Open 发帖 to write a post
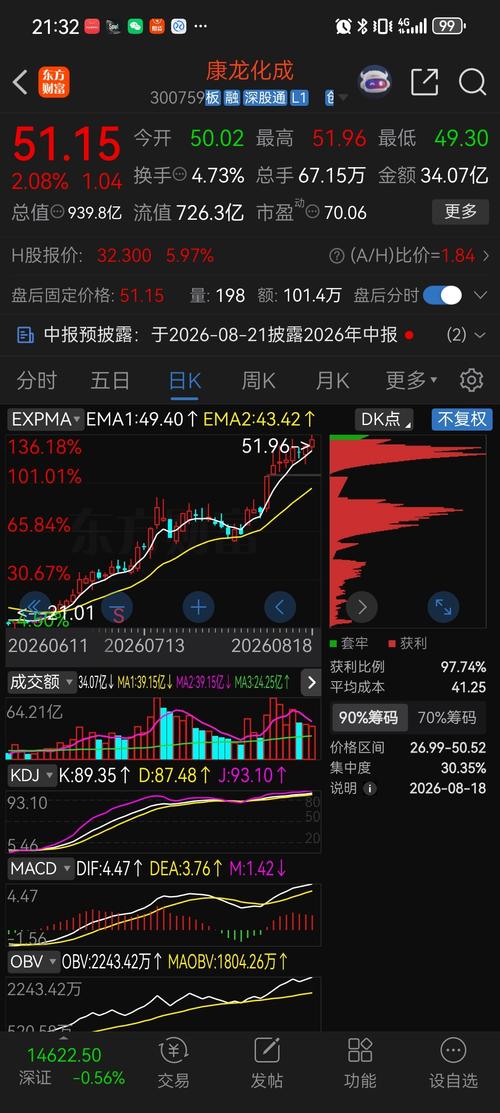The width and height of the screenshot is (500, 1113). (267, 1063)
